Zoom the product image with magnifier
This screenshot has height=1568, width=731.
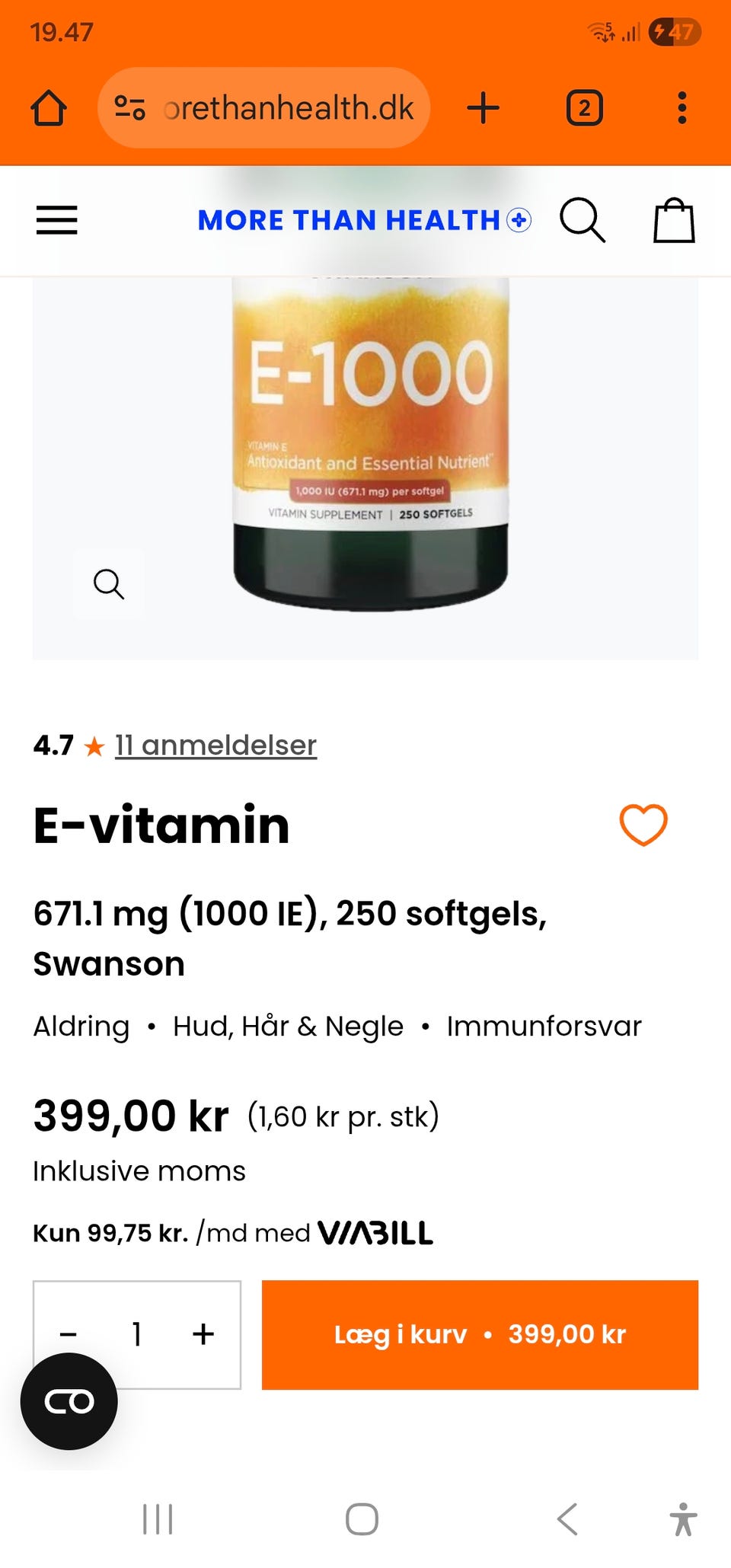click(x=108, y=584)
